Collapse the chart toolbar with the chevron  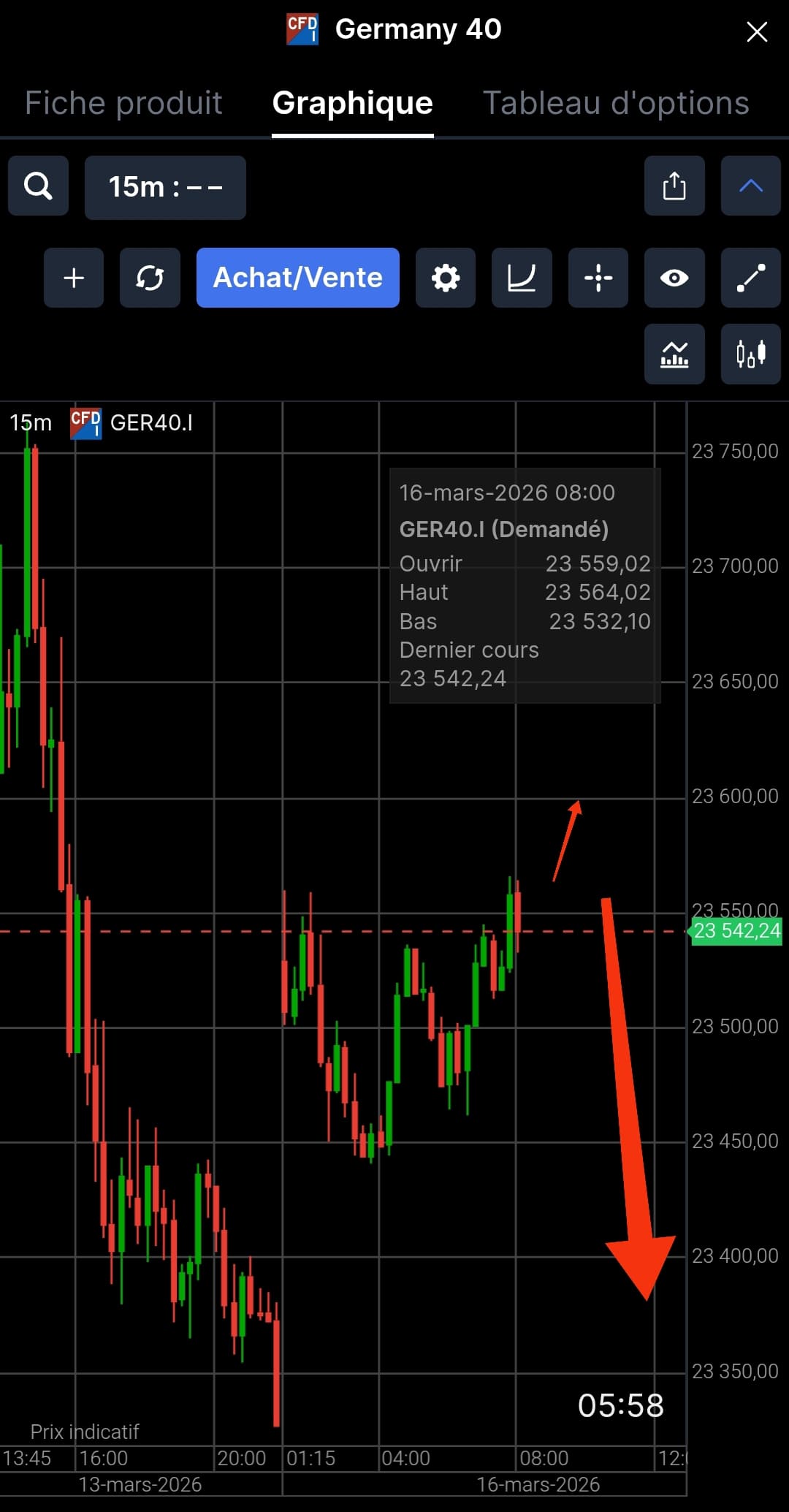751,186
